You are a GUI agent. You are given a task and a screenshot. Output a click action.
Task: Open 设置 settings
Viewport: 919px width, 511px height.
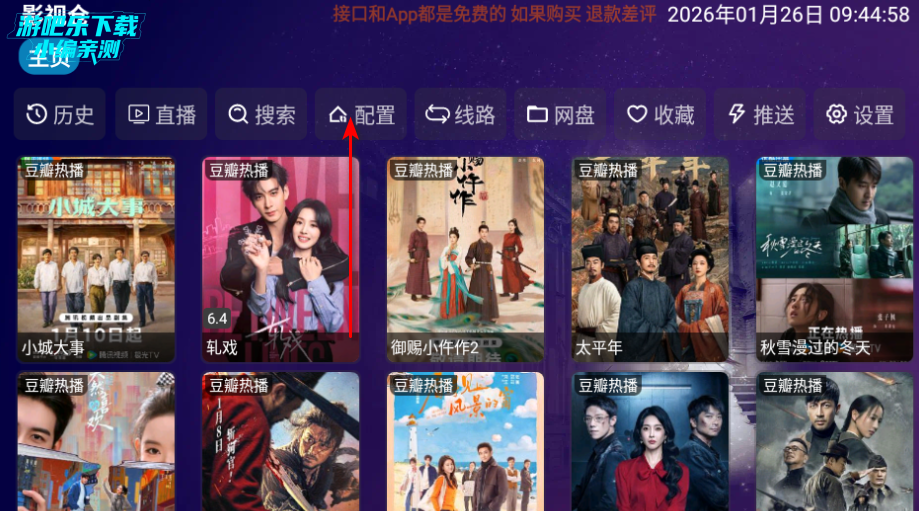tap(860, 114)
